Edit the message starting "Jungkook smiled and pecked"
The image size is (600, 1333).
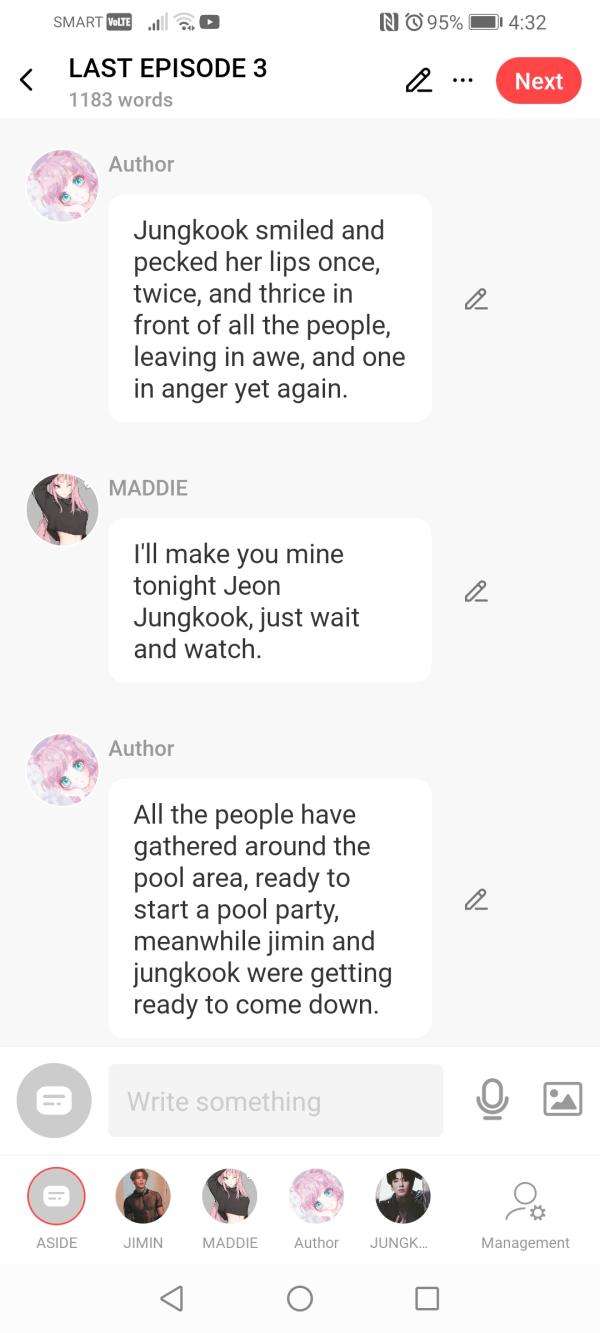pos(476,299)
